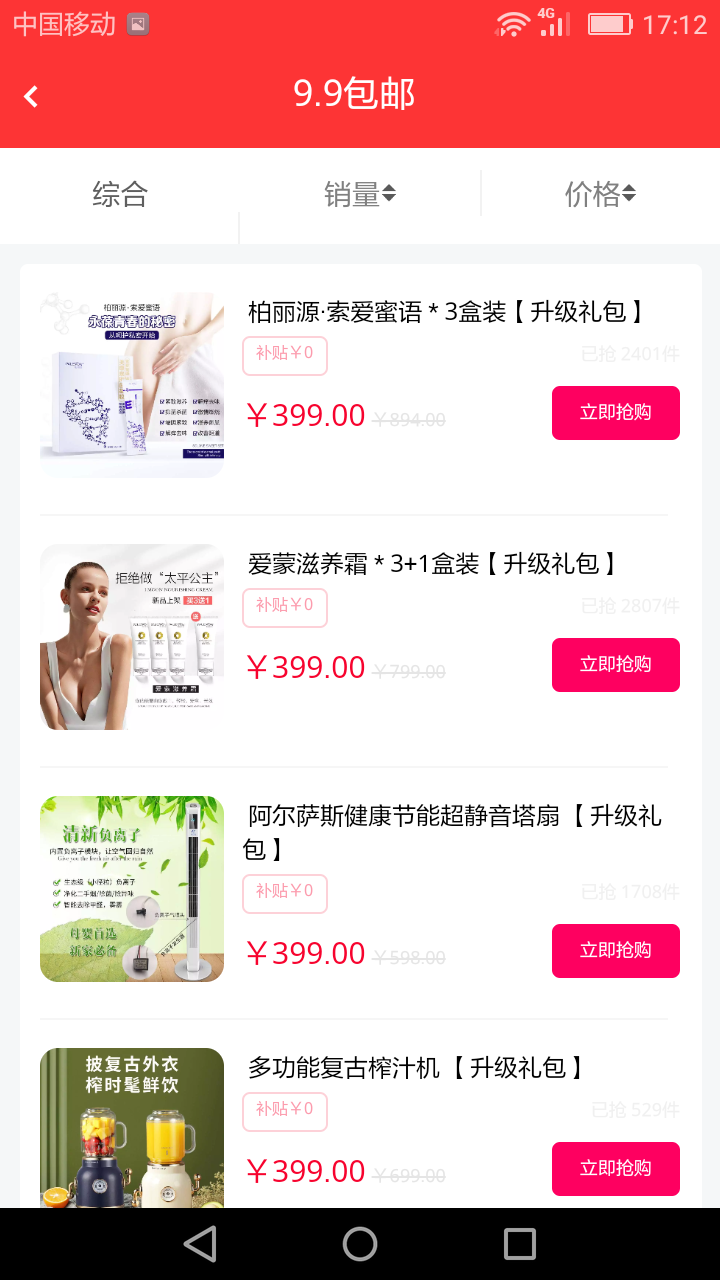Sort products by 销量
This screenshot has height=1280, width=720.
click(359, 194)
